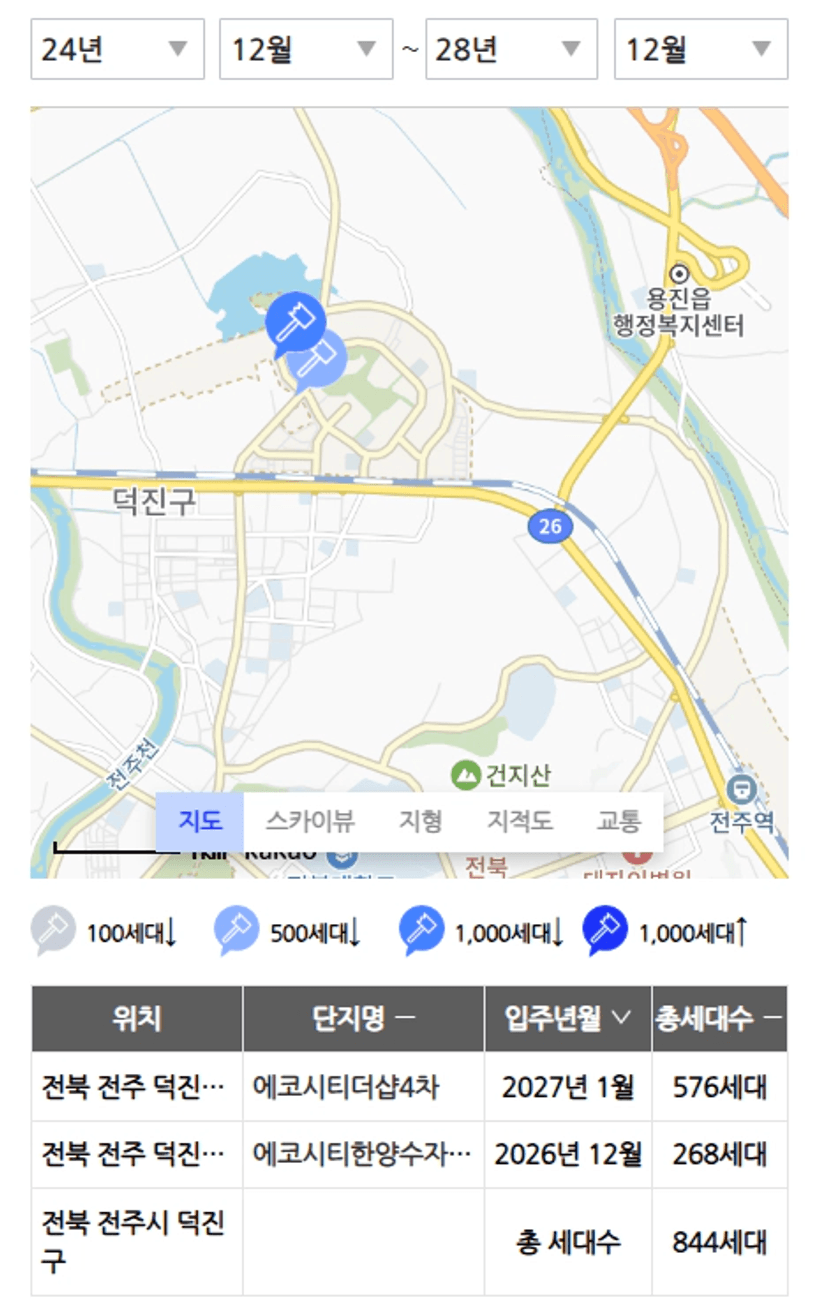This screenshot has width=827, height=1310.
Task: Sort table by 단지명 column
Action: (x=363, y=1018)
